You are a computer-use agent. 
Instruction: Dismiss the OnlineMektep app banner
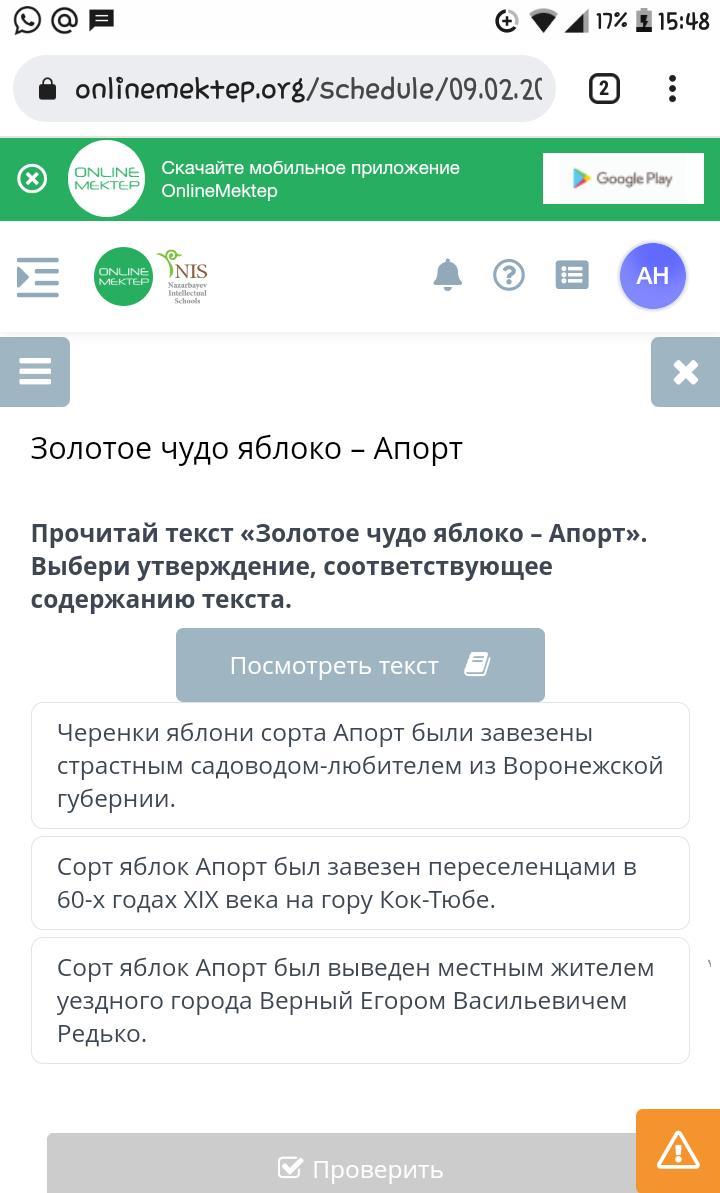[x=32, y=179]
